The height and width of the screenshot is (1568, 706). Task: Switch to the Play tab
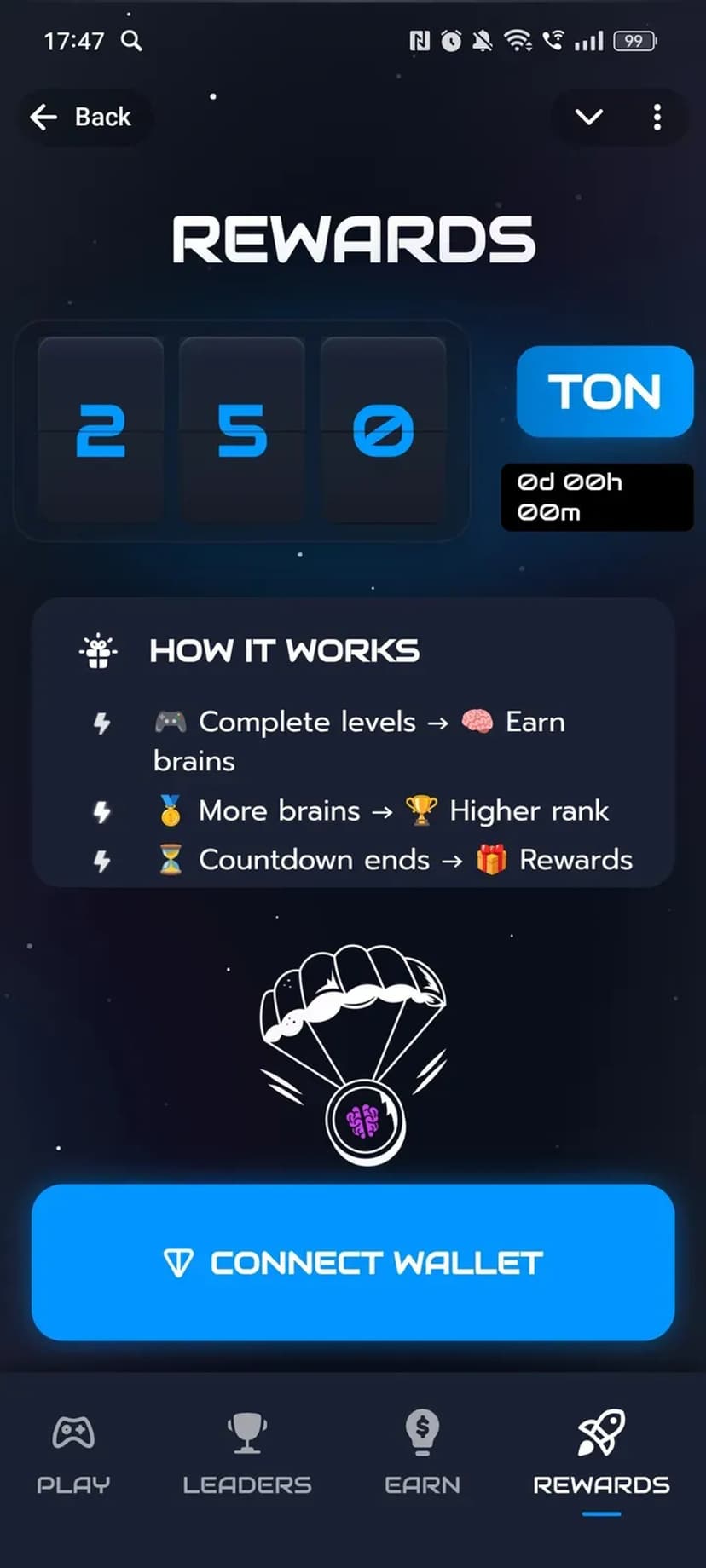coord(73,1453)
